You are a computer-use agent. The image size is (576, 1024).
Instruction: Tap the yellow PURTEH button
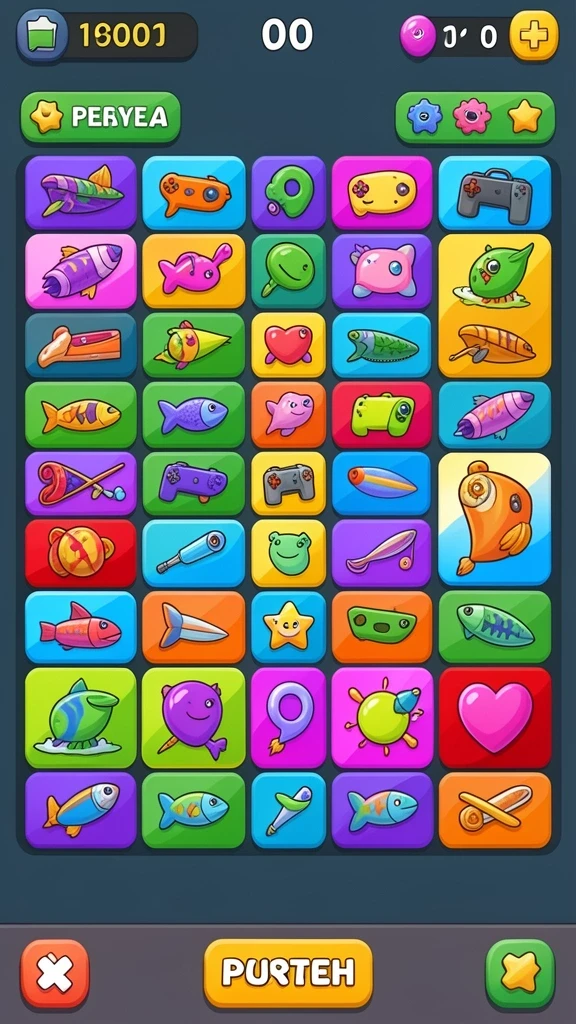288,973
